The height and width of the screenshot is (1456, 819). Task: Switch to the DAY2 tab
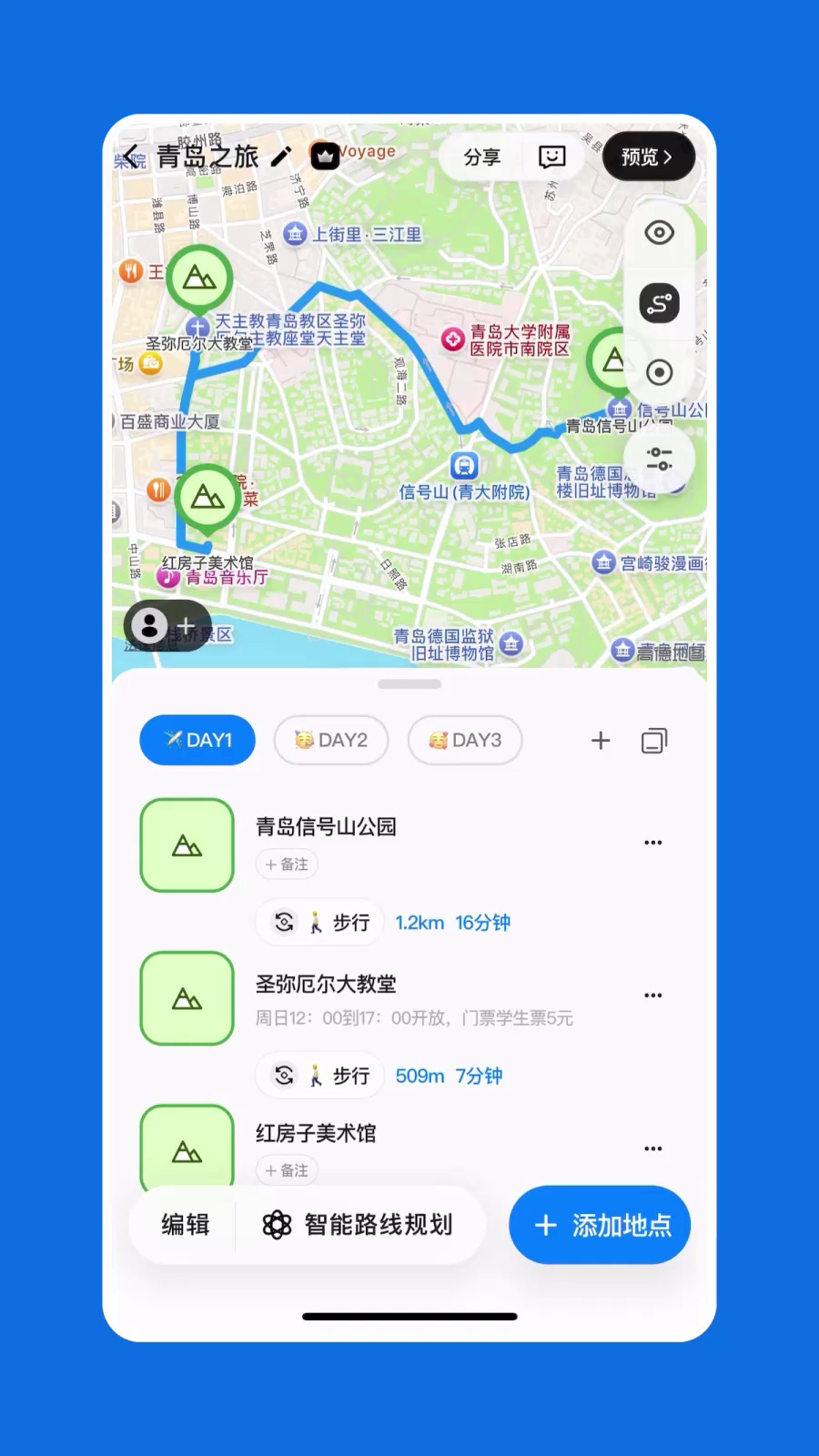click(x=331, y=740)
